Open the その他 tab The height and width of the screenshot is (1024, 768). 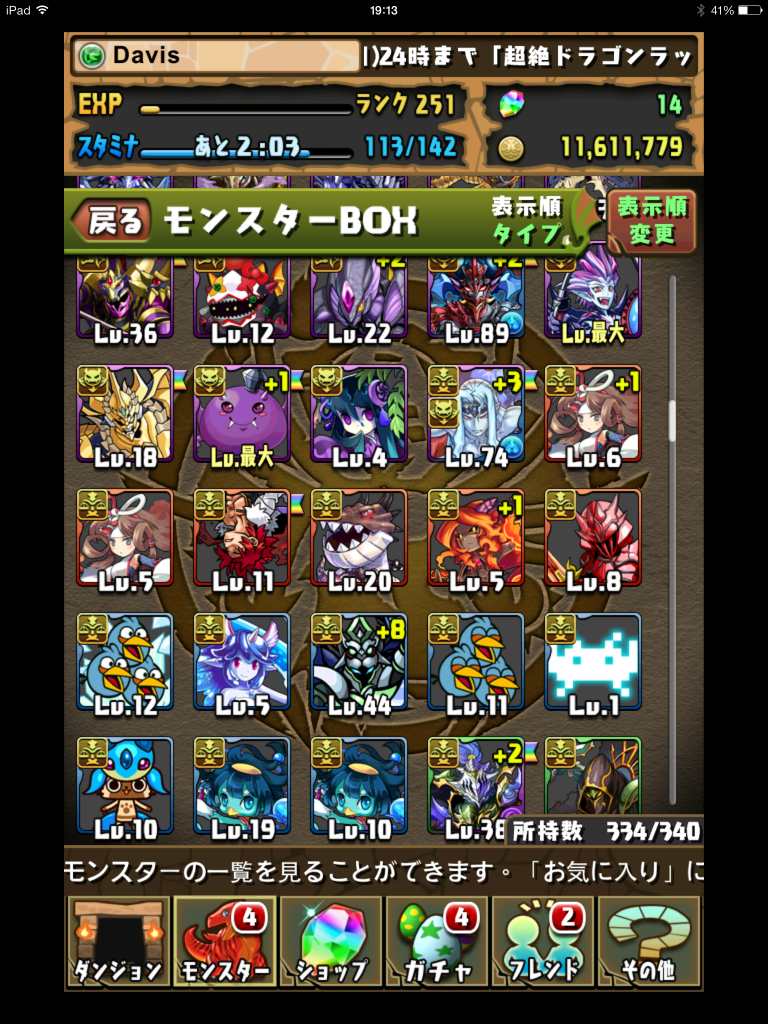point(651,943)
